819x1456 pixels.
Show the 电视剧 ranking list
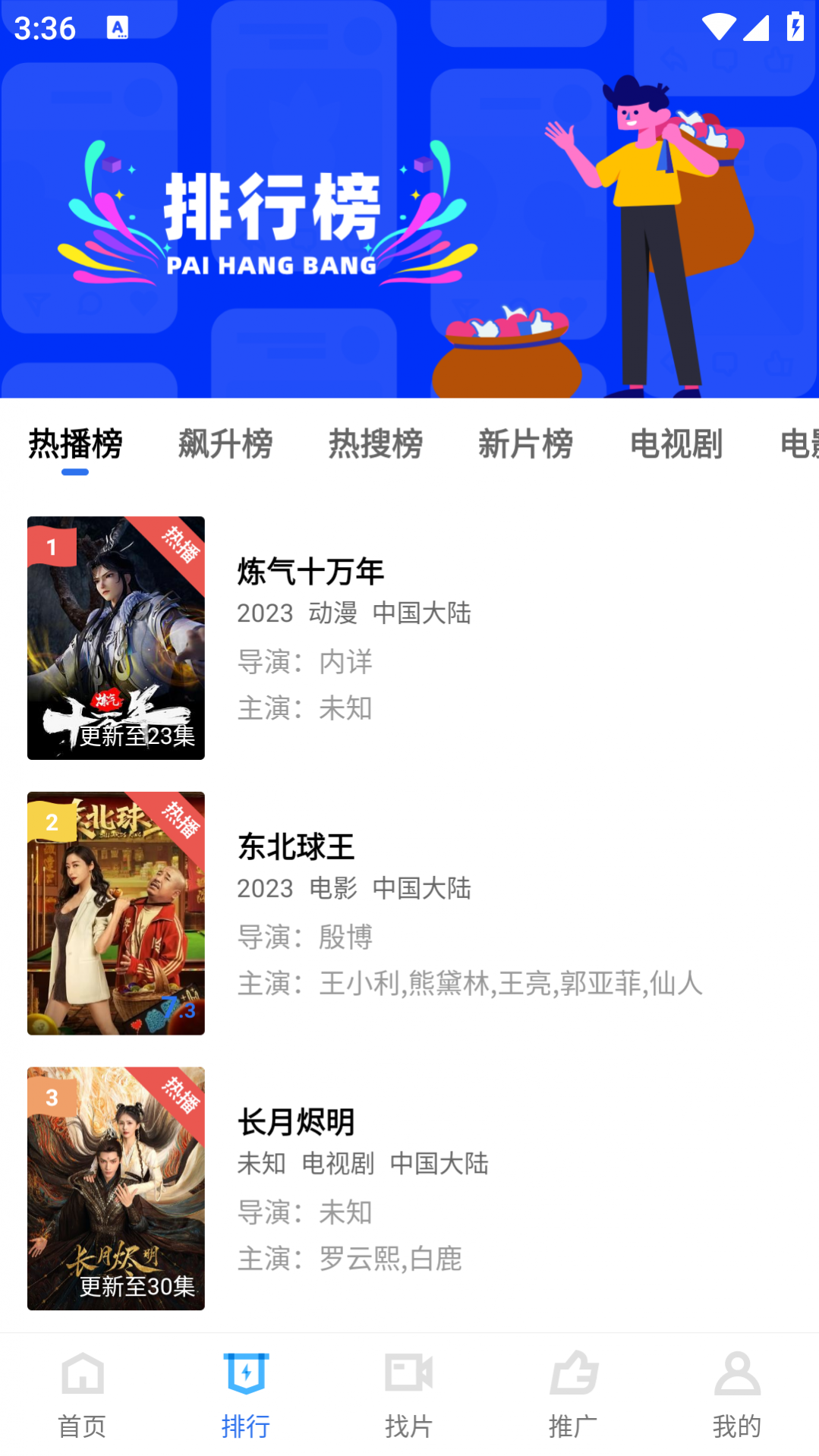tap(676, 444)
